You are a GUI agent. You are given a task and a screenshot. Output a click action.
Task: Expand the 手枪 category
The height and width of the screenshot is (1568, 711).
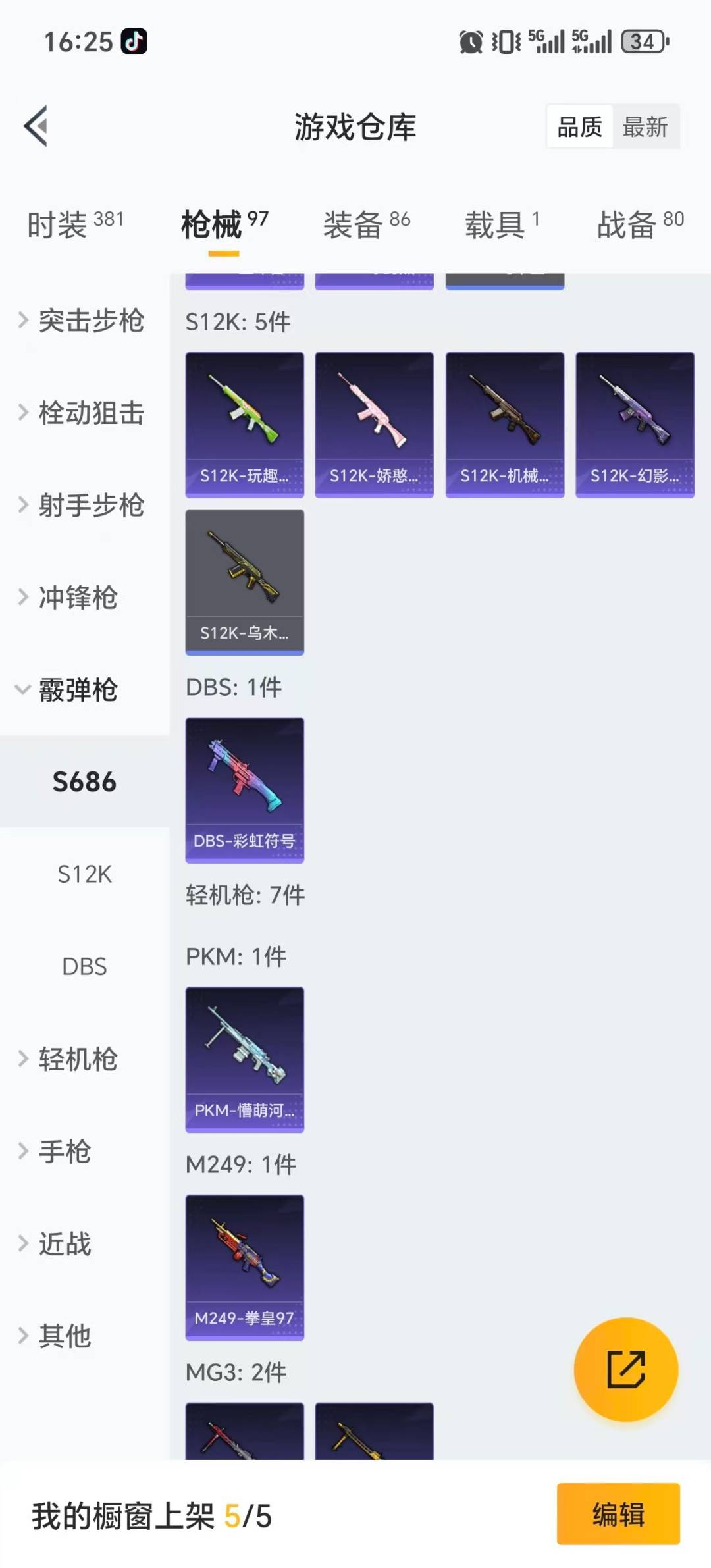click(63, 1151)
